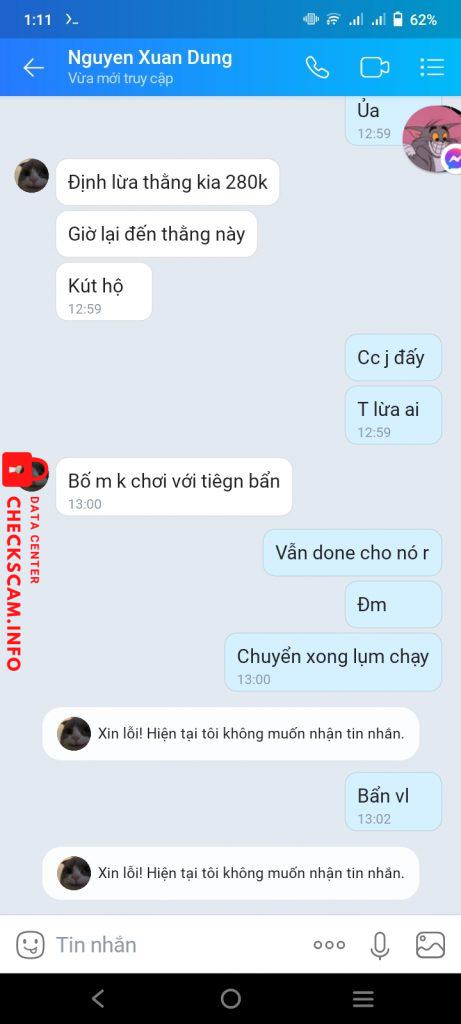Open the chat options list menu
This screenshot has width=461, height=1024.
coord(432,67)
